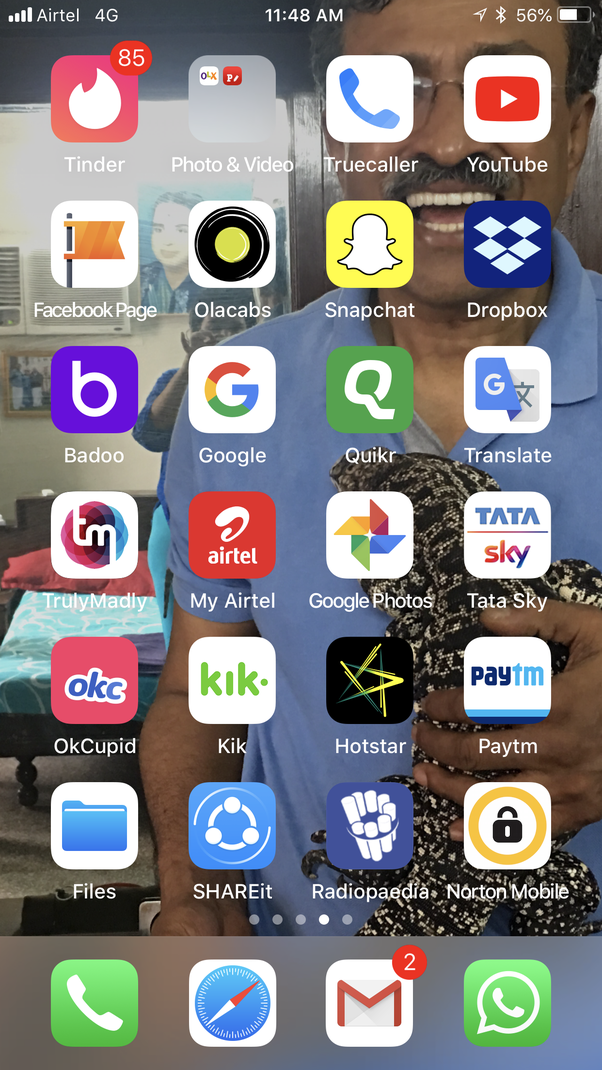Launch Hotstar
Screen dimensions: 602x1070
pyautogui.click(x=370, y=680)
